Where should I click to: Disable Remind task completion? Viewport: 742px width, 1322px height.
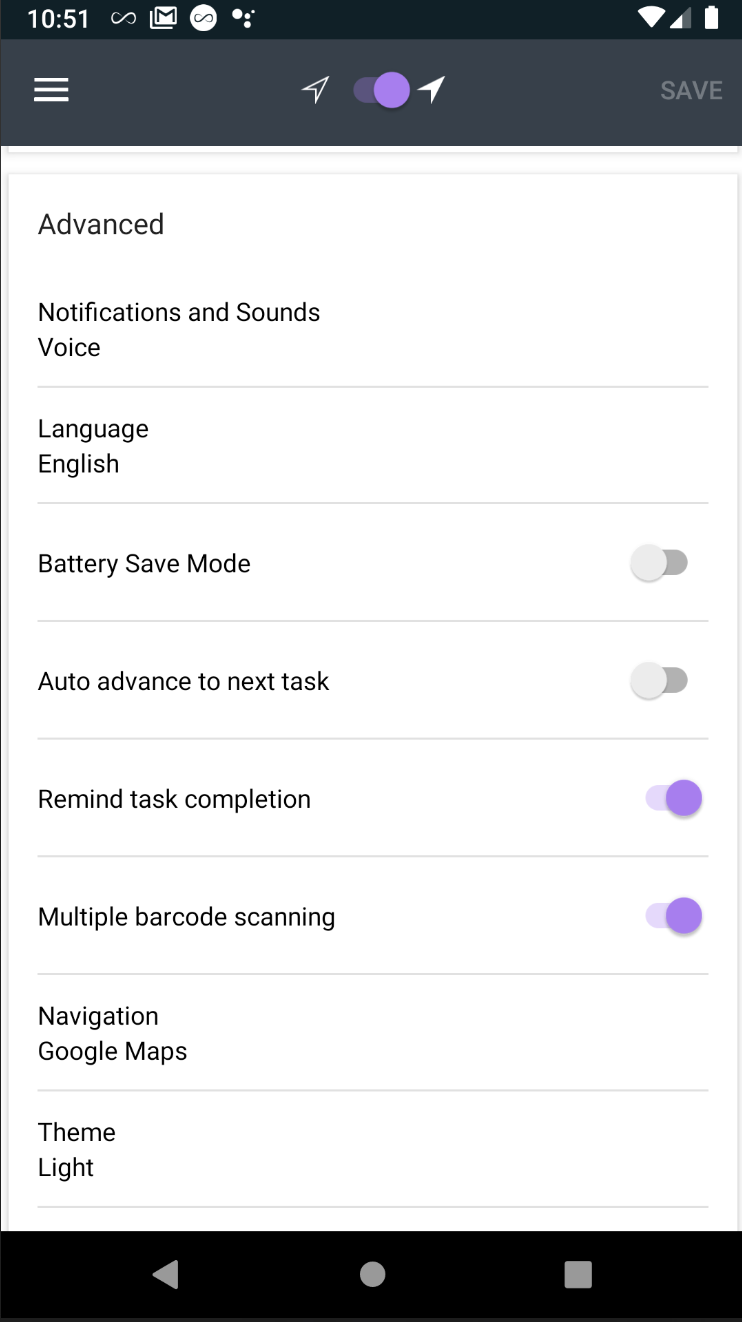pos(673,799)
